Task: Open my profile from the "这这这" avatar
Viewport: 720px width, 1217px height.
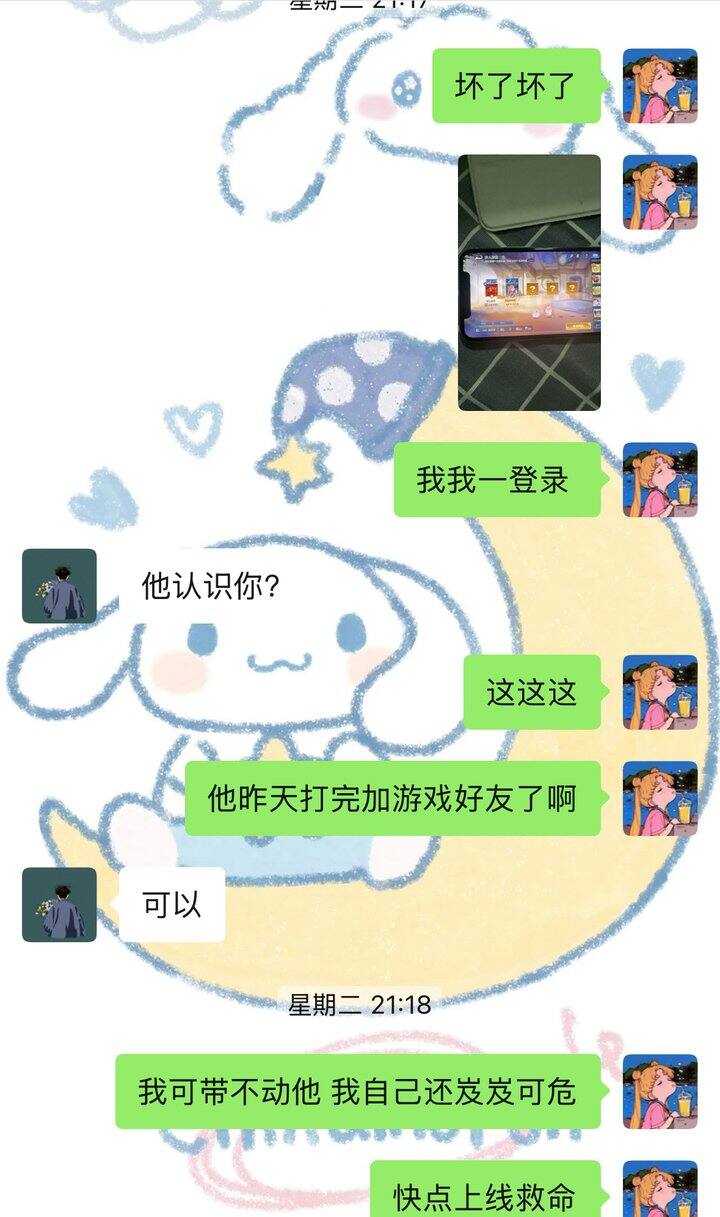Action: click(x=660, y=692)
